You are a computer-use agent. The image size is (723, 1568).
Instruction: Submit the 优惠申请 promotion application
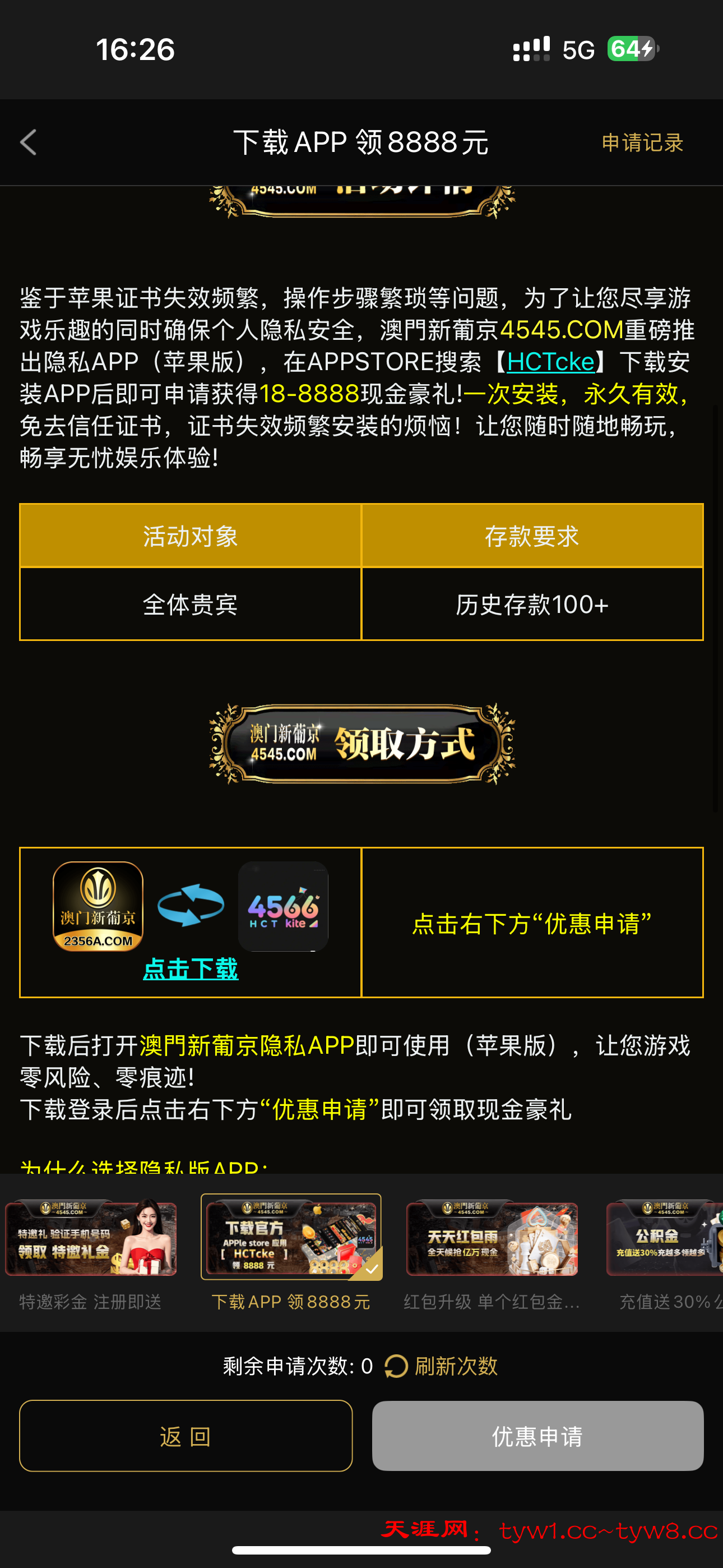[x=537, y=1437]
